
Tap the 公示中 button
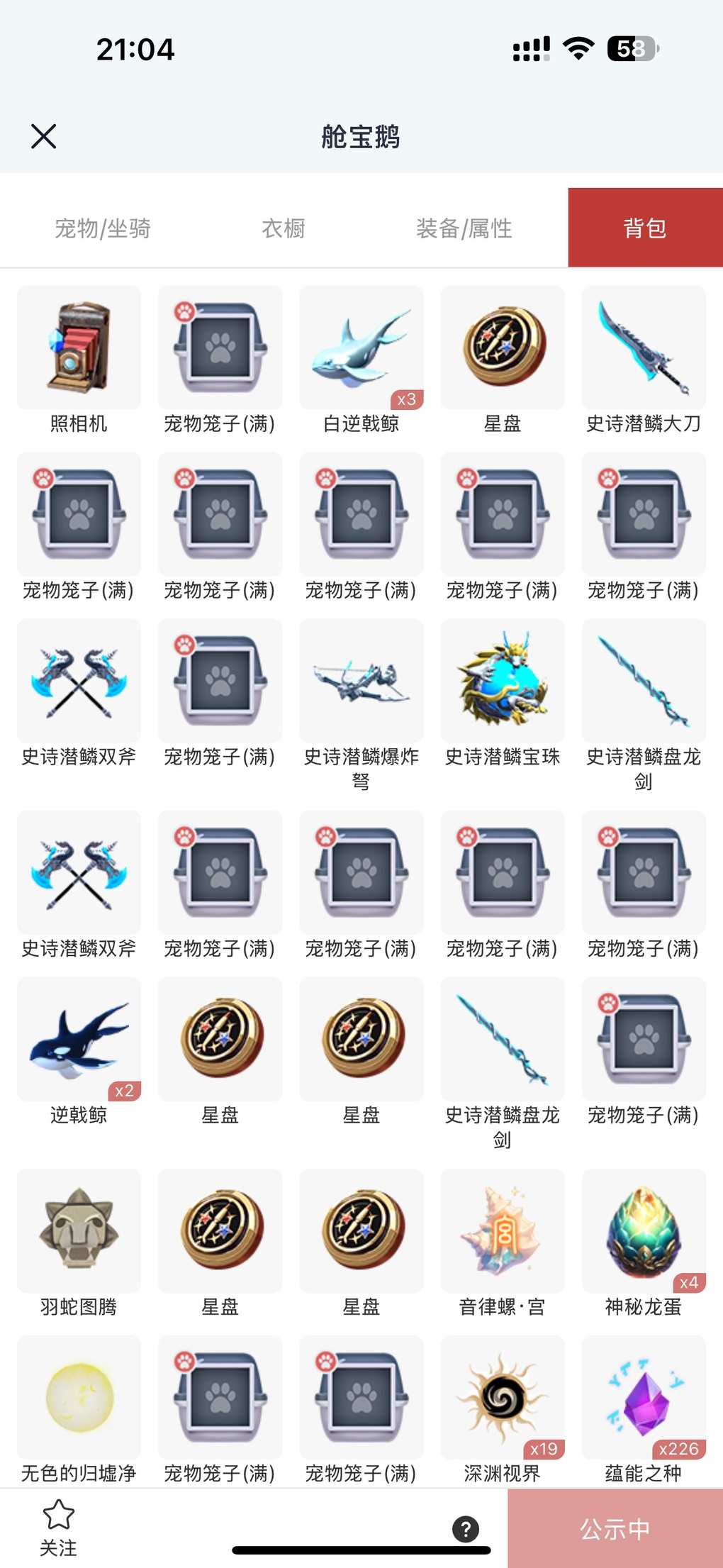[615, 1529]
